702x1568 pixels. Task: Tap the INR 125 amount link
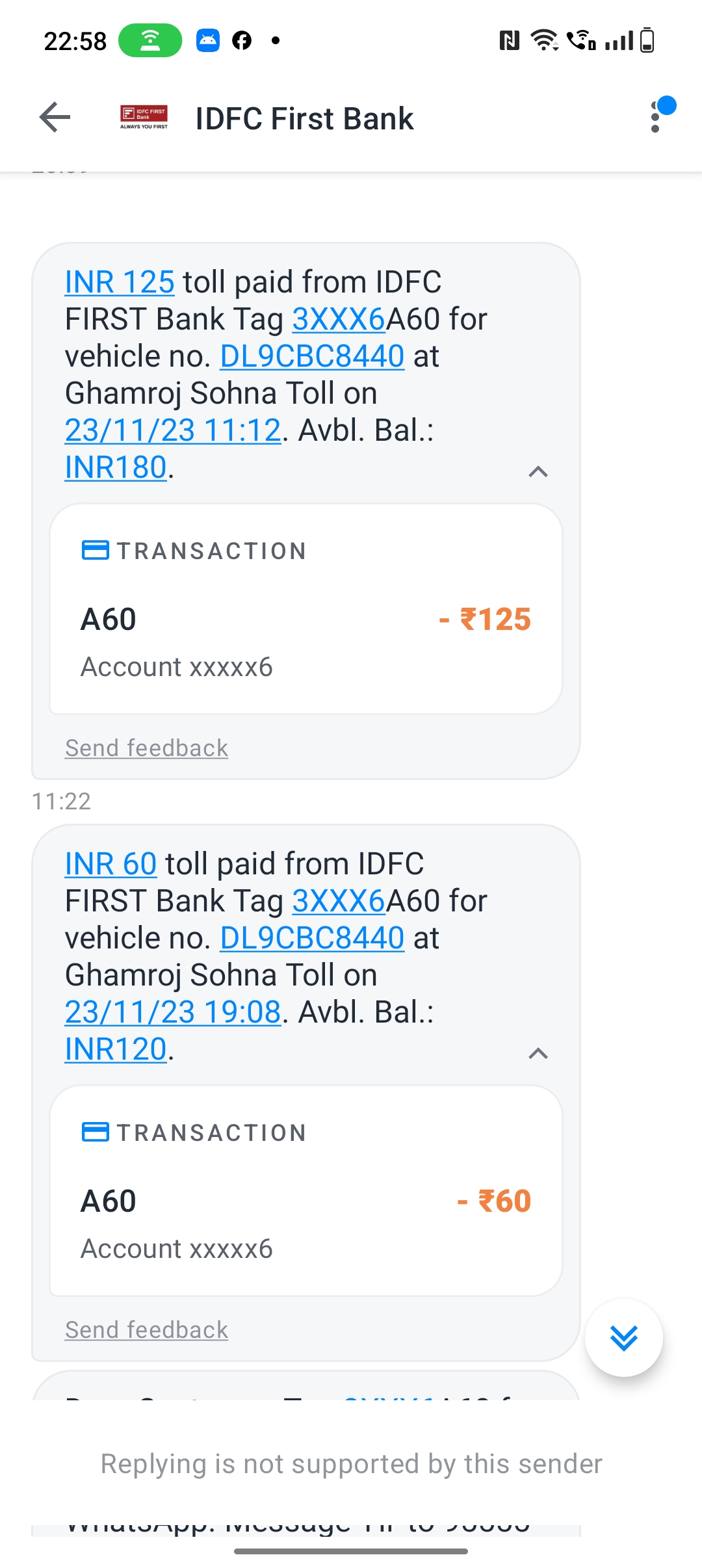(120, 282)
